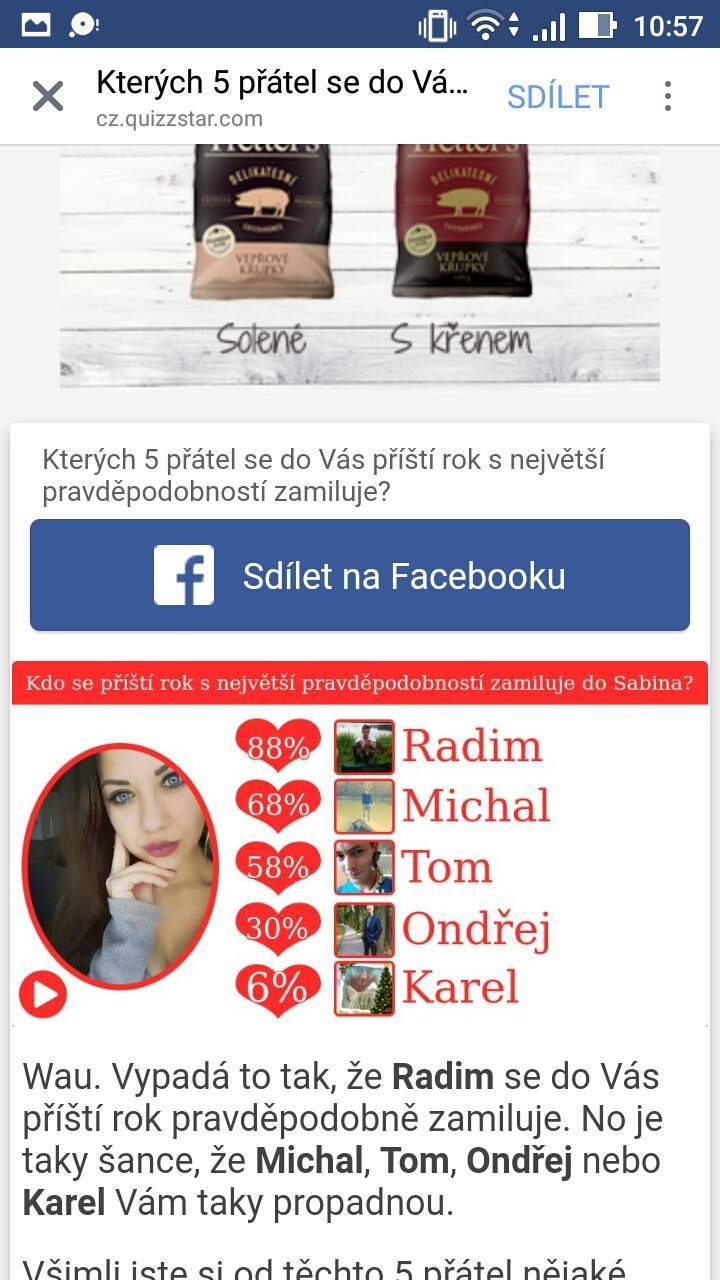Tap SDÍLET in the top bar
Image resolution: width=720 pixels, height=1280 pixels.
click(x=558, y=97)
